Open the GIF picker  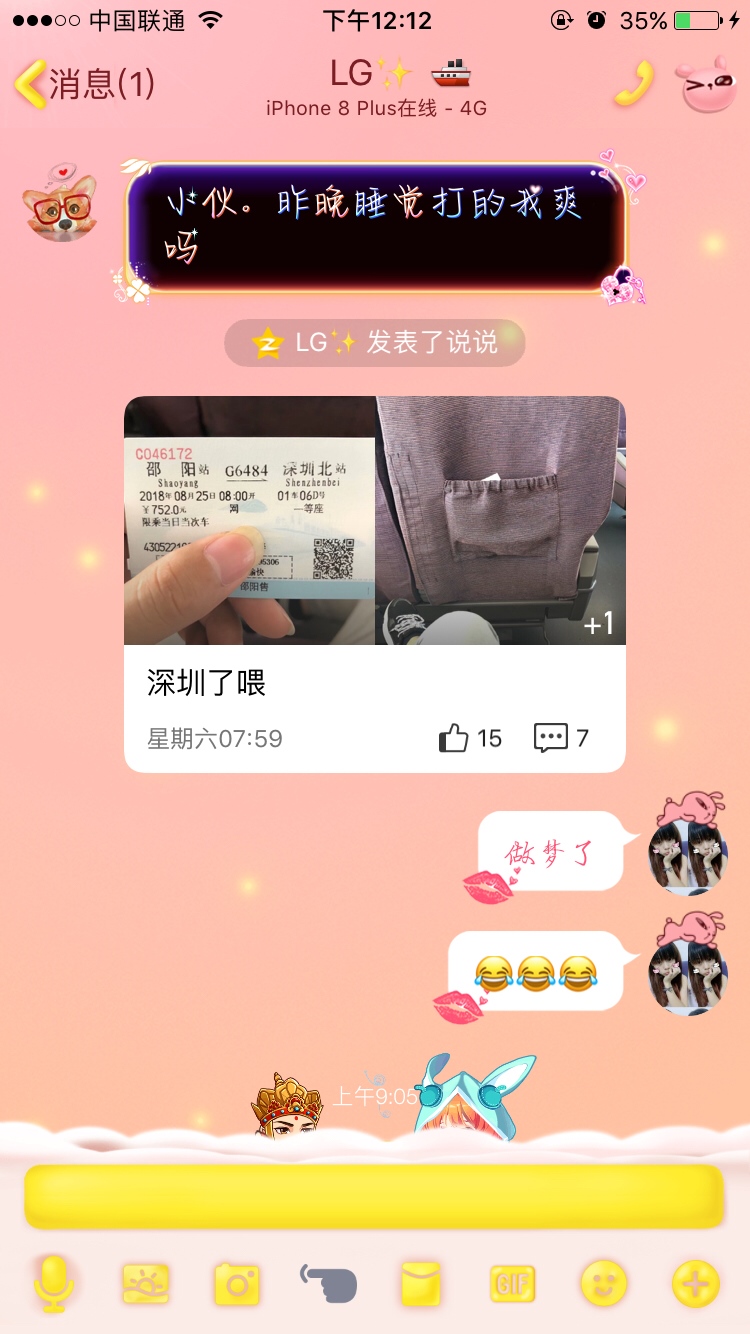click(x=513, y=1282)
